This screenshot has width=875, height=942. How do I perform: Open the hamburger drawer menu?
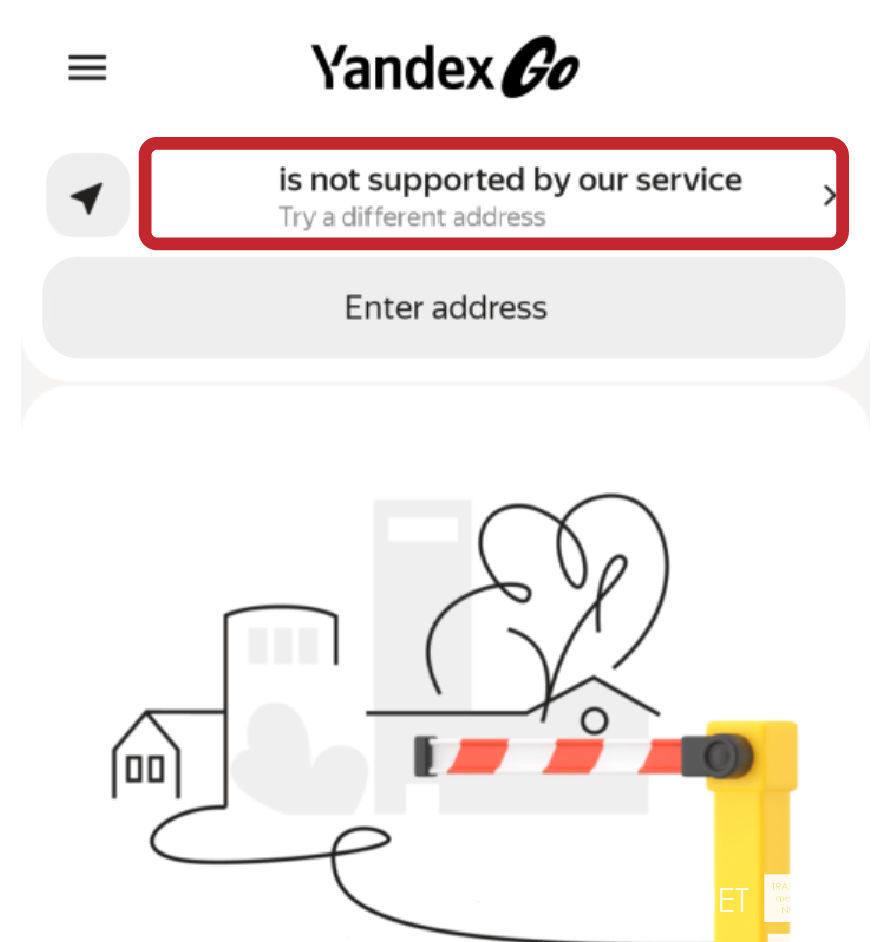click(87, 68)
